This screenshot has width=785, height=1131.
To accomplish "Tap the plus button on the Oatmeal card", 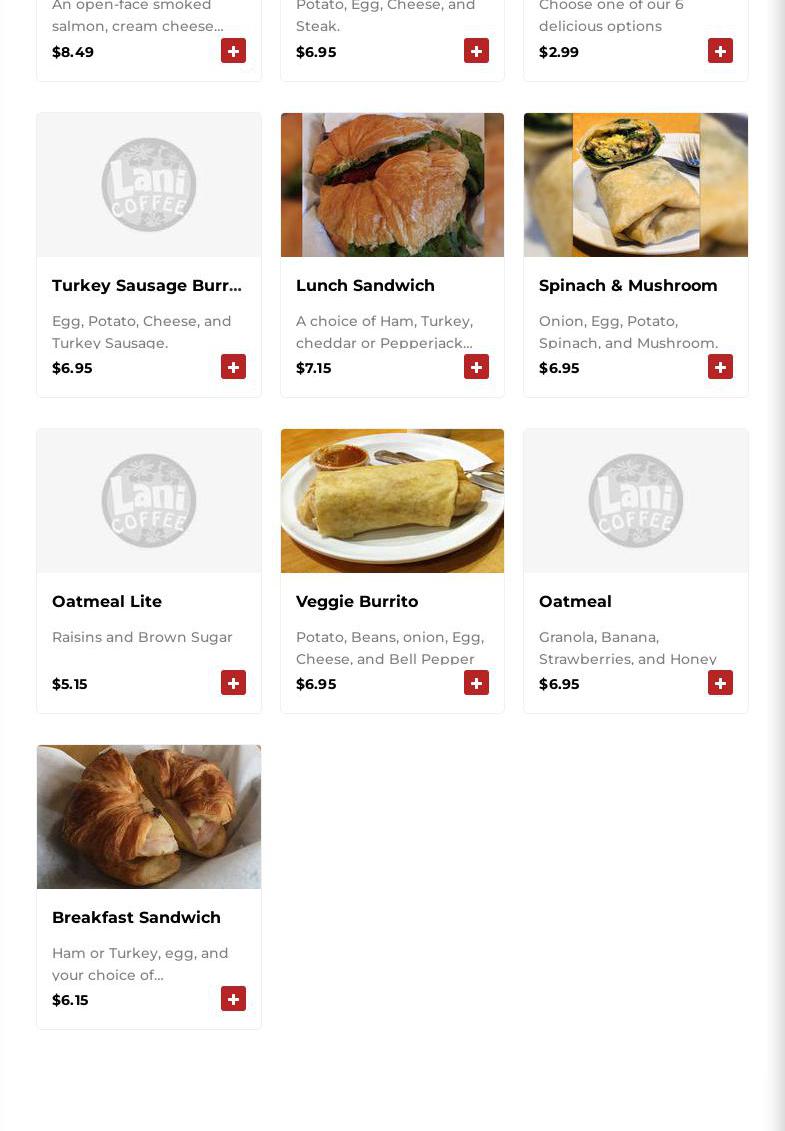I will 720,683.
